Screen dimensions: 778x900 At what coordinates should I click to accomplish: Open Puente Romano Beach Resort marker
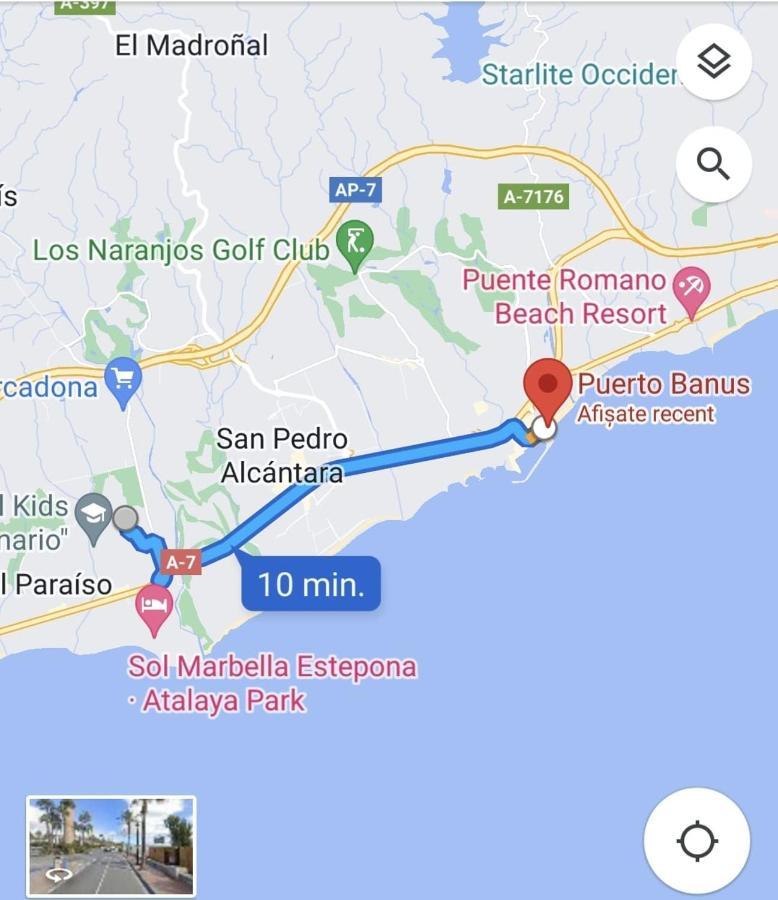point(691,287)
